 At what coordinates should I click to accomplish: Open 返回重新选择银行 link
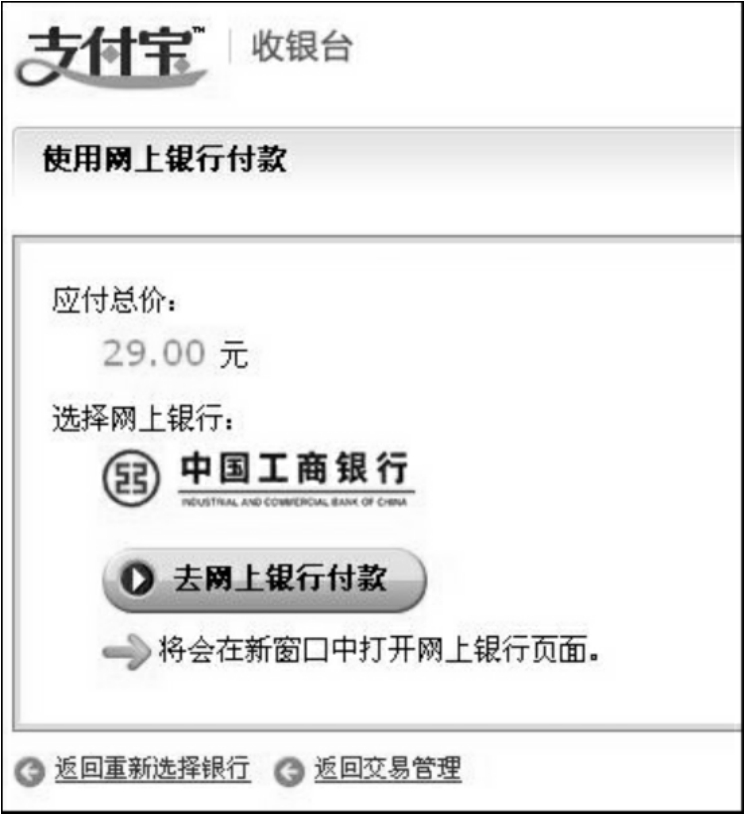pyautogui.click(x=152, y=769)
